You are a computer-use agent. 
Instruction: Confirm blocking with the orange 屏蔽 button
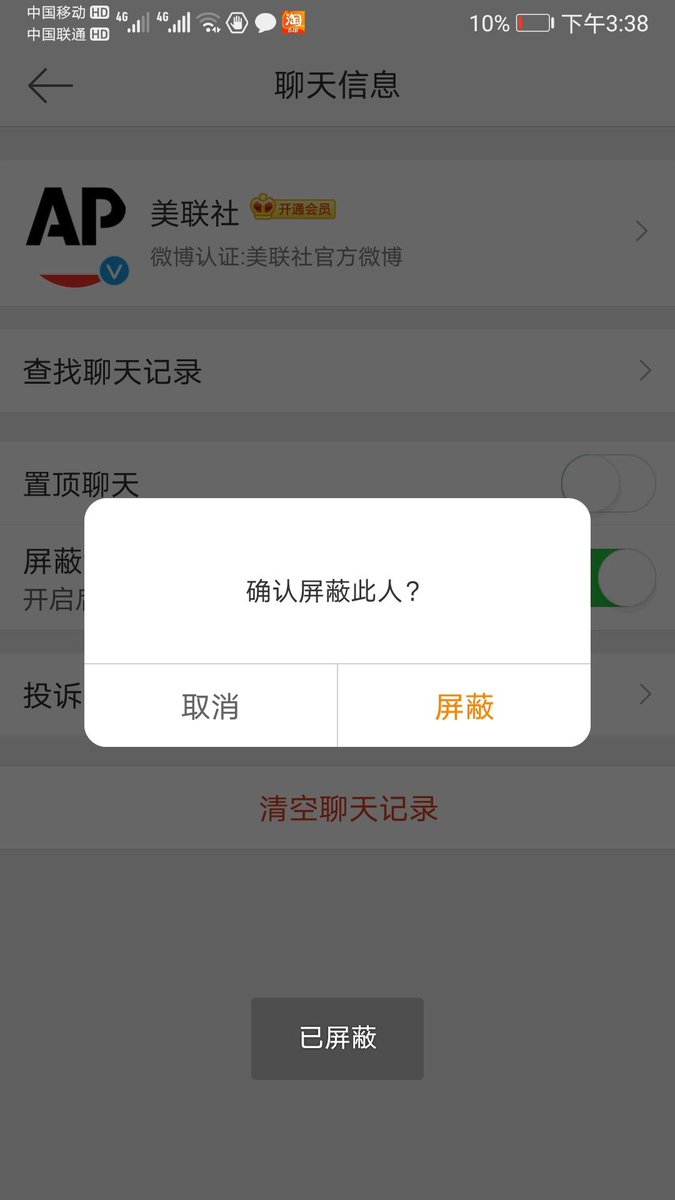464,706
